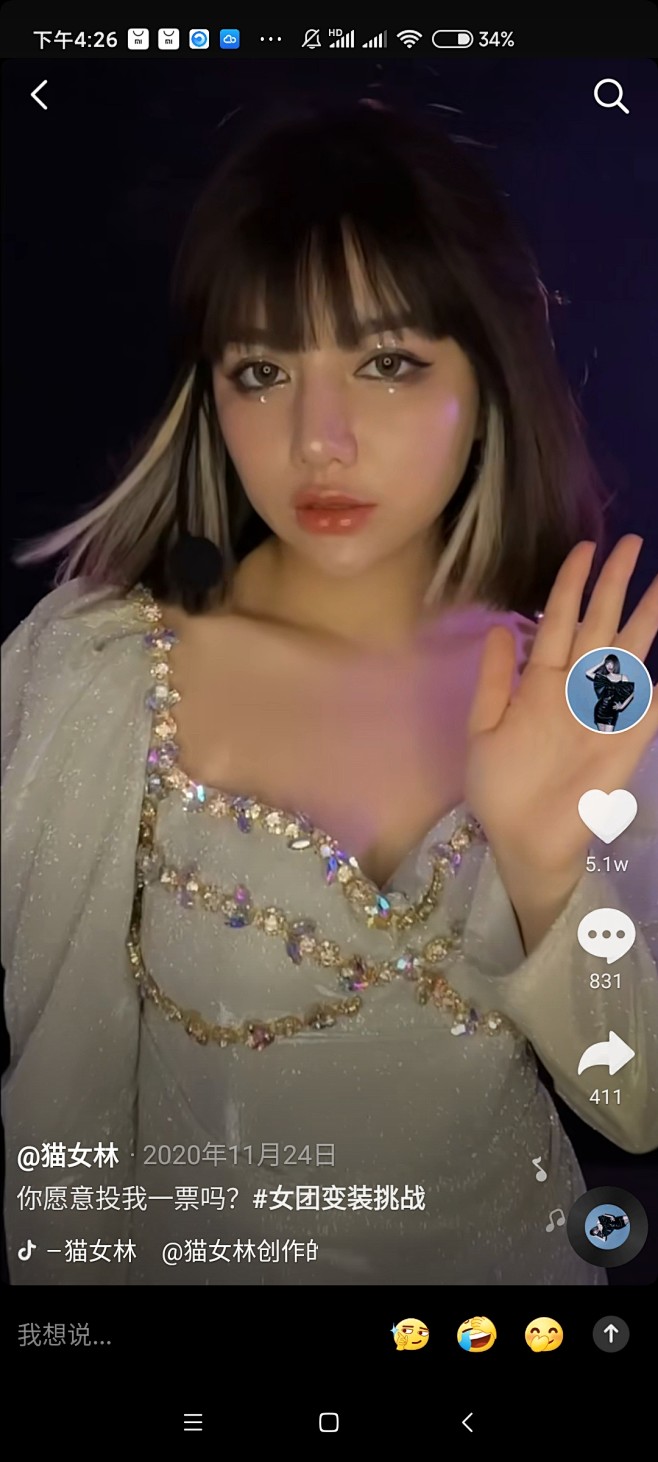Open the @猫女林 username link
Image resolution: width=658 pixels, height=1462 pixels.
pyautogui.click(x=68, y=1156)
